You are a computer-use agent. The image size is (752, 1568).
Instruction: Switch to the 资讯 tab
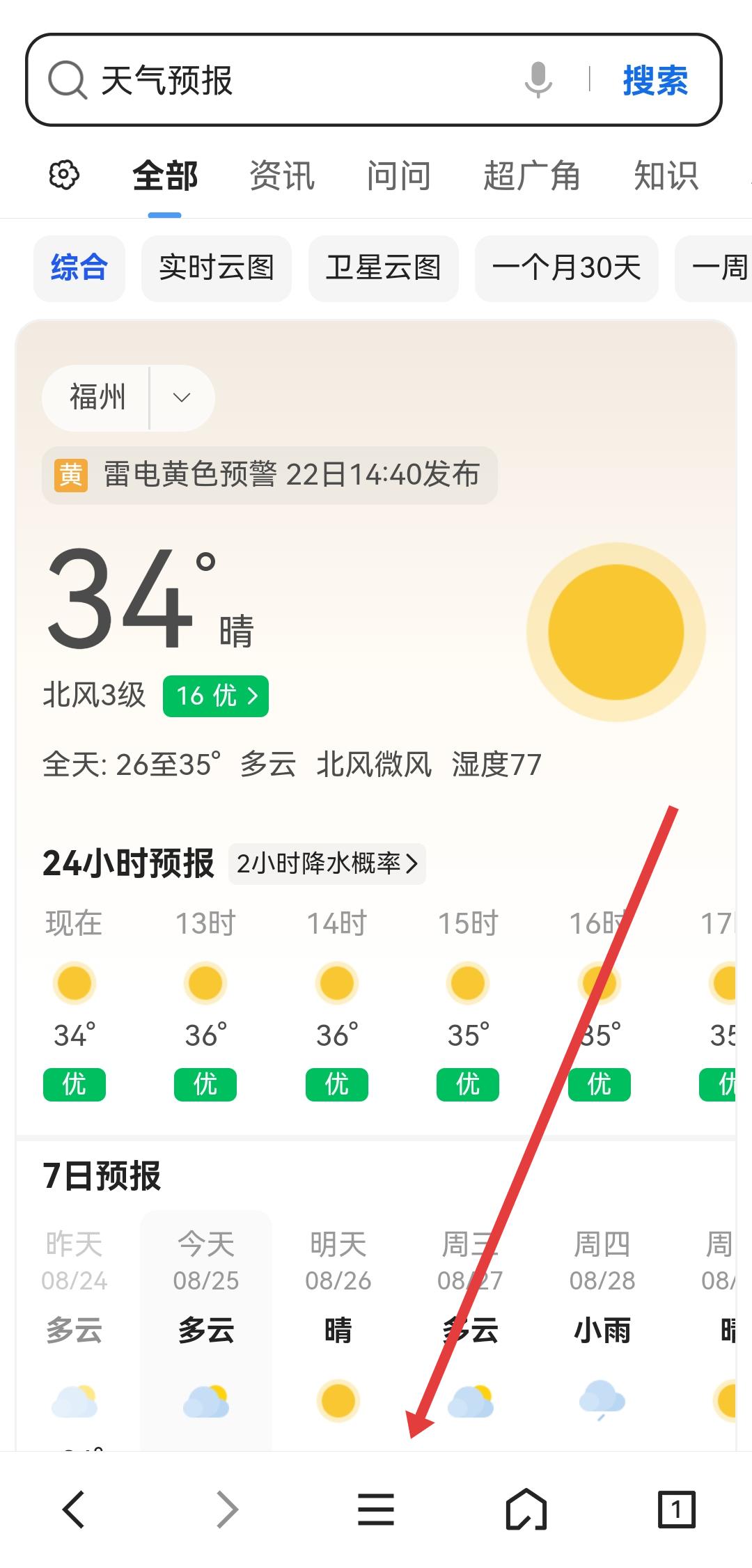point(282,175)
